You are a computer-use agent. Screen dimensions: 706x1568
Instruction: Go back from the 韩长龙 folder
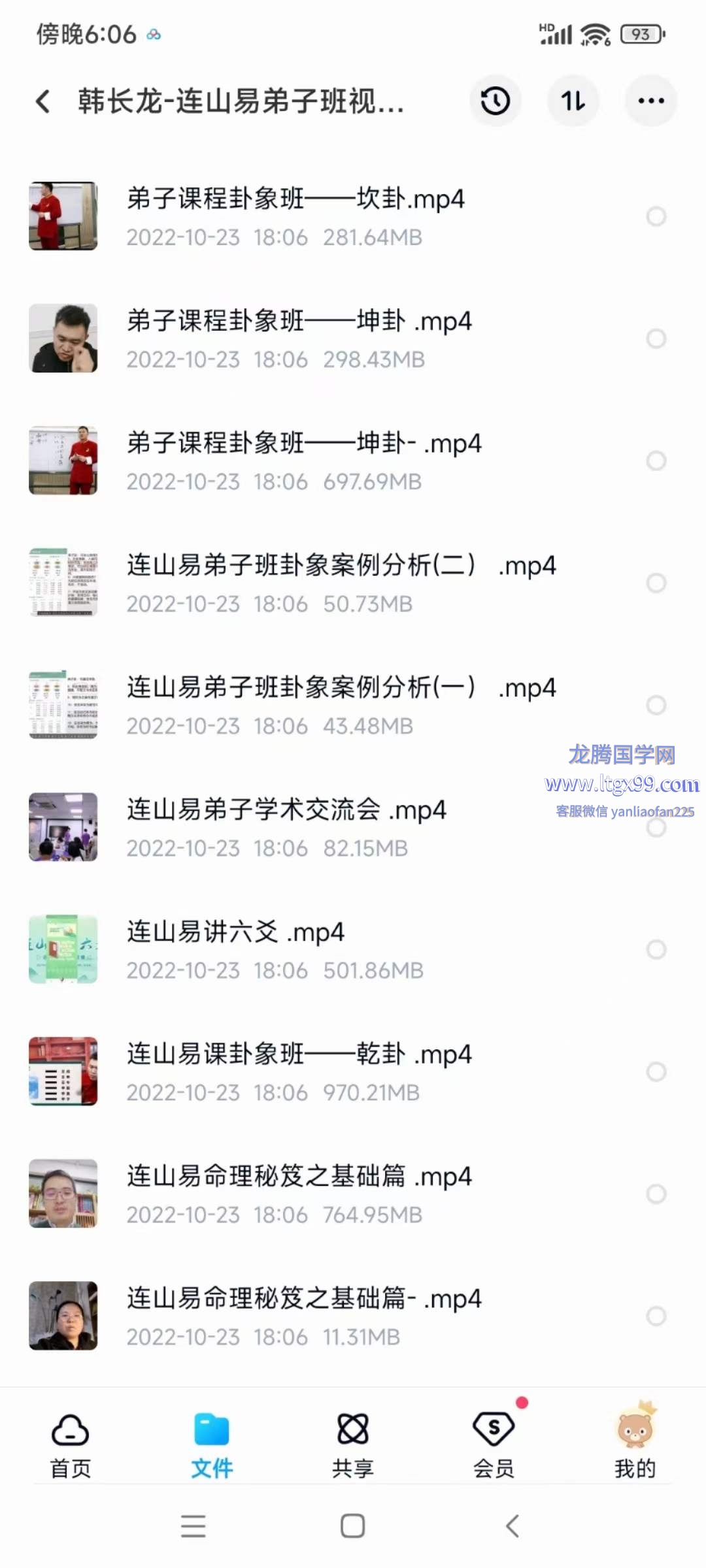tap(43, 101)
